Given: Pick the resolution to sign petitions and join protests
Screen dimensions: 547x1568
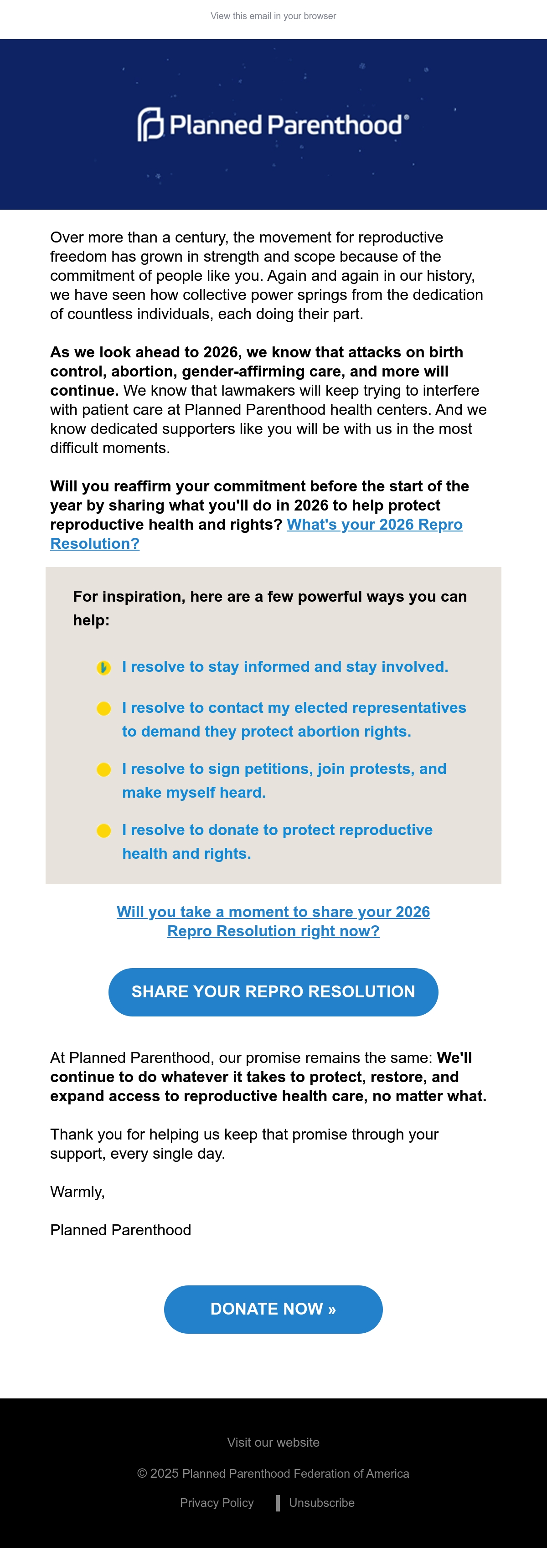Looking at the screenshot, I should [284, 781].
